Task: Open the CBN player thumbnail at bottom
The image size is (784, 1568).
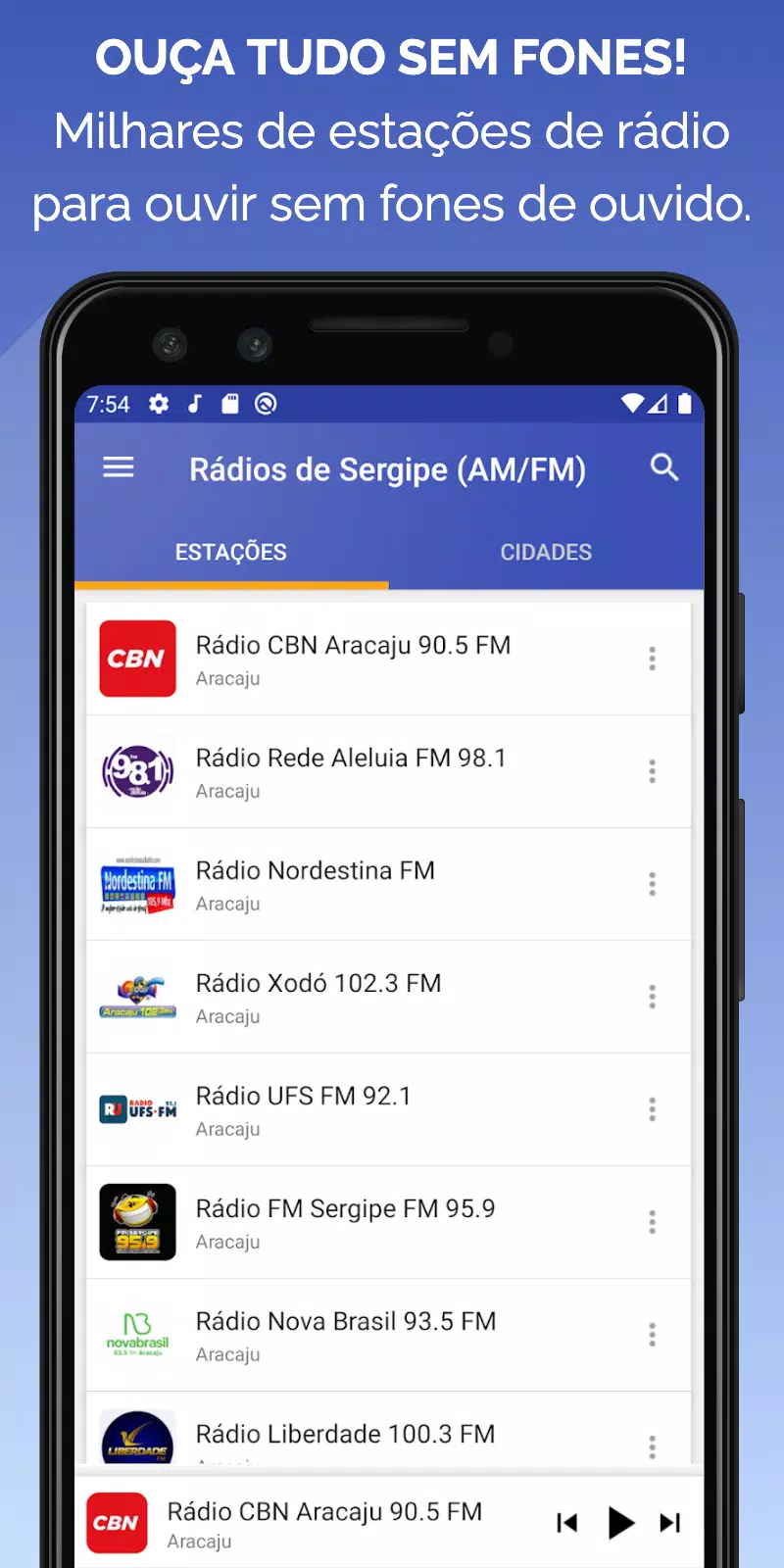Action: (116, 1522)
